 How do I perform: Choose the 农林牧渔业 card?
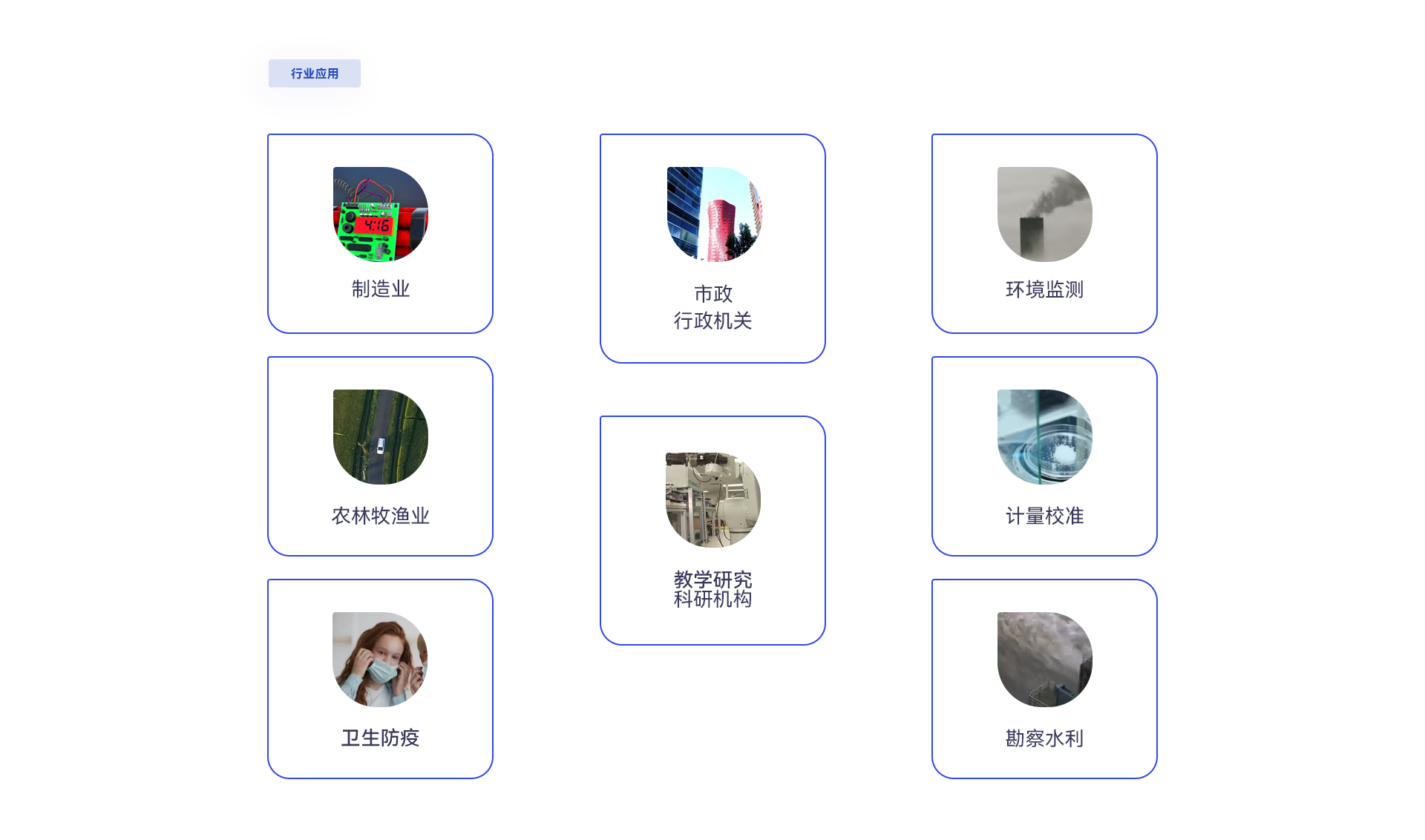coord(380,456)
